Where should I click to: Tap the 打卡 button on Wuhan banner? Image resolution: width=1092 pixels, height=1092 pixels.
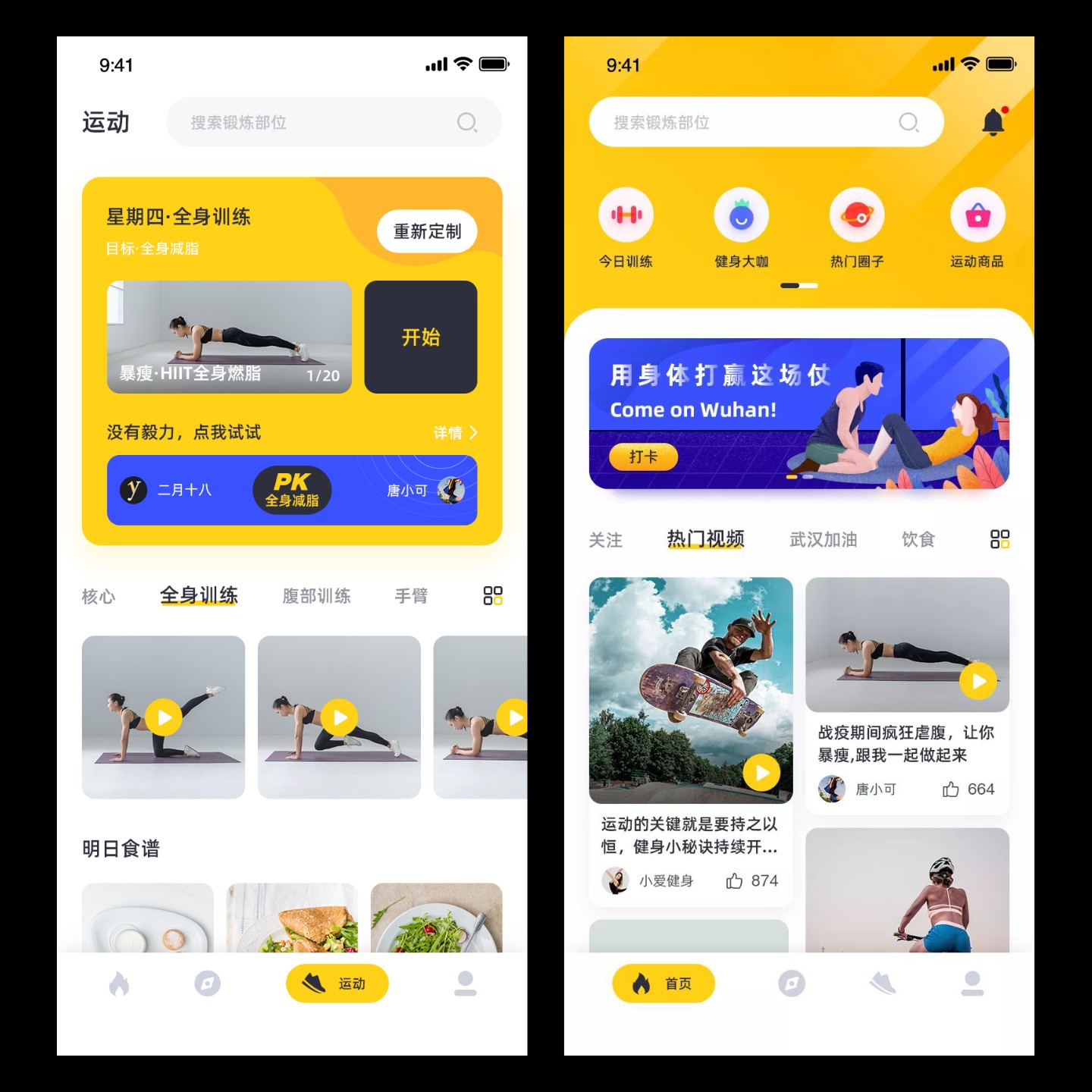(x=643, y=457)
